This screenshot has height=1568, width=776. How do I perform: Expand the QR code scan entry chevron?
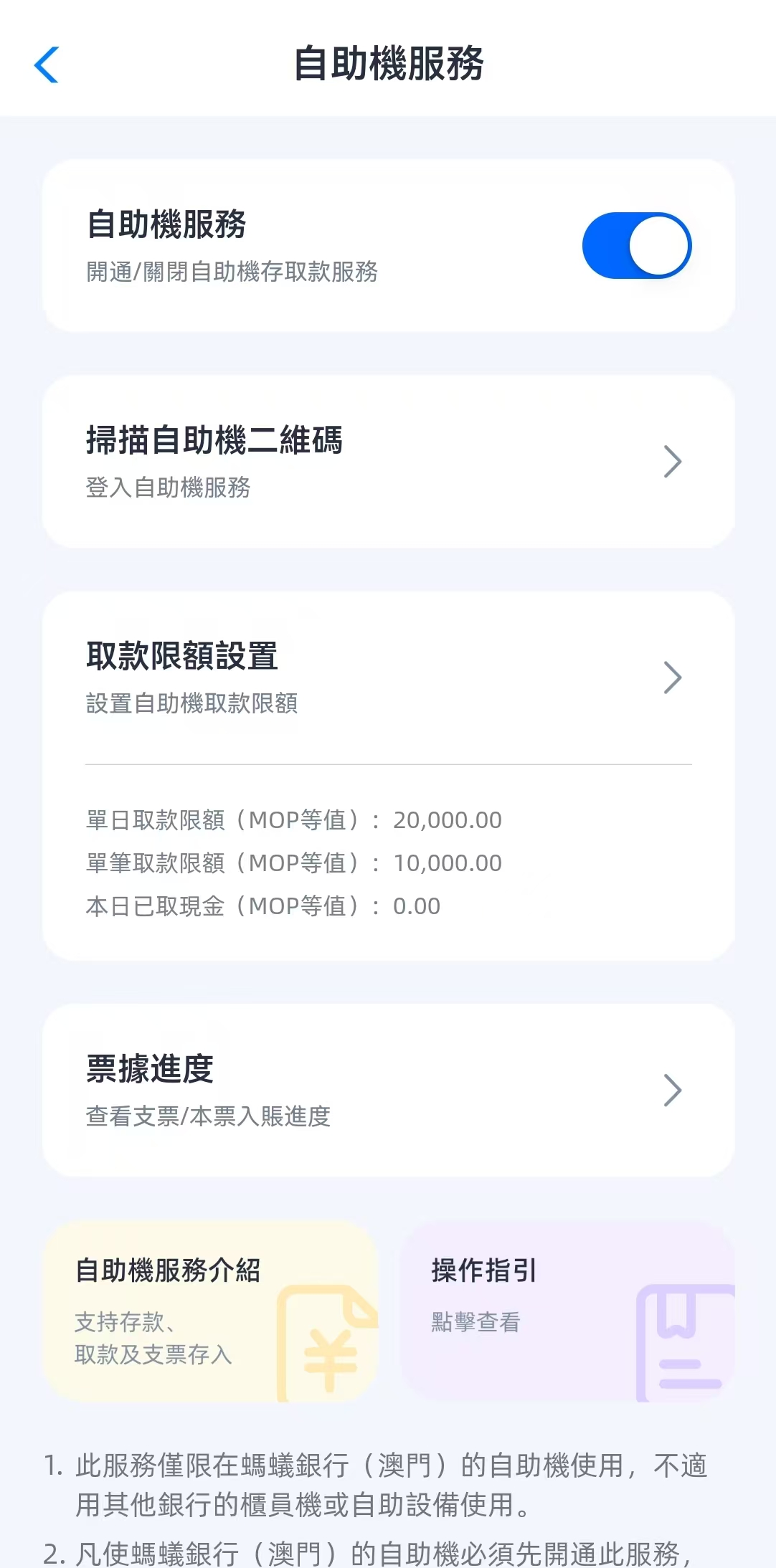(x=671, y=461)
